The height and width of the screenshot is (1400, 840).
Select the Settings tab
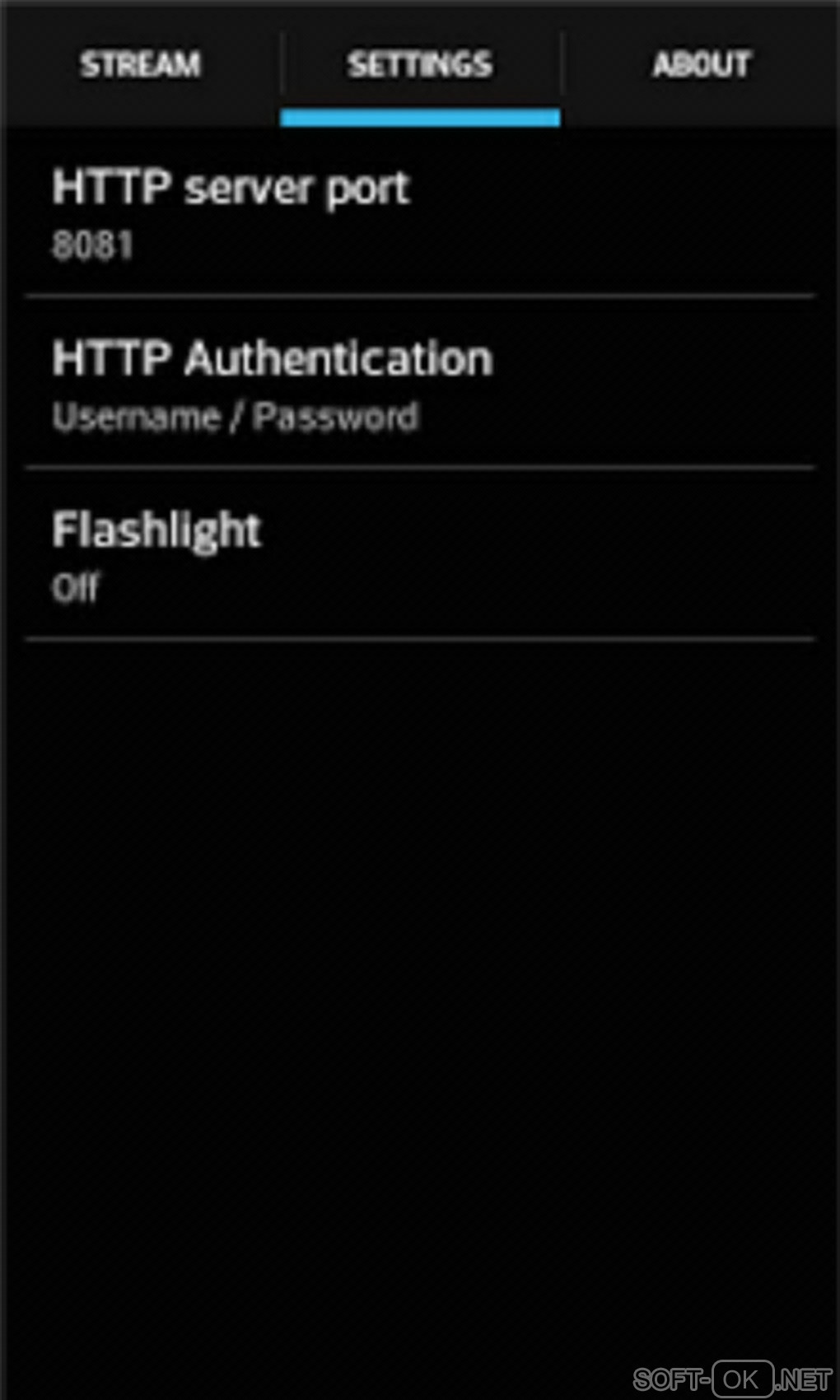(x=420, y=64)
